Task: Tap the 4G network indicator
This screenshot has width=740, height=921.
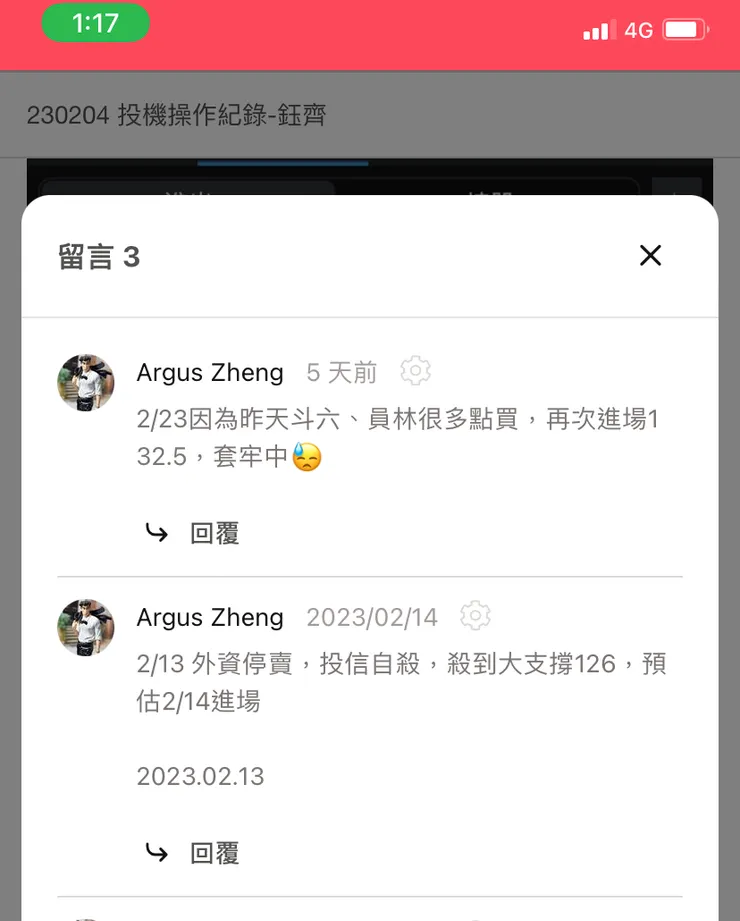Action: [x=640, y=30]
